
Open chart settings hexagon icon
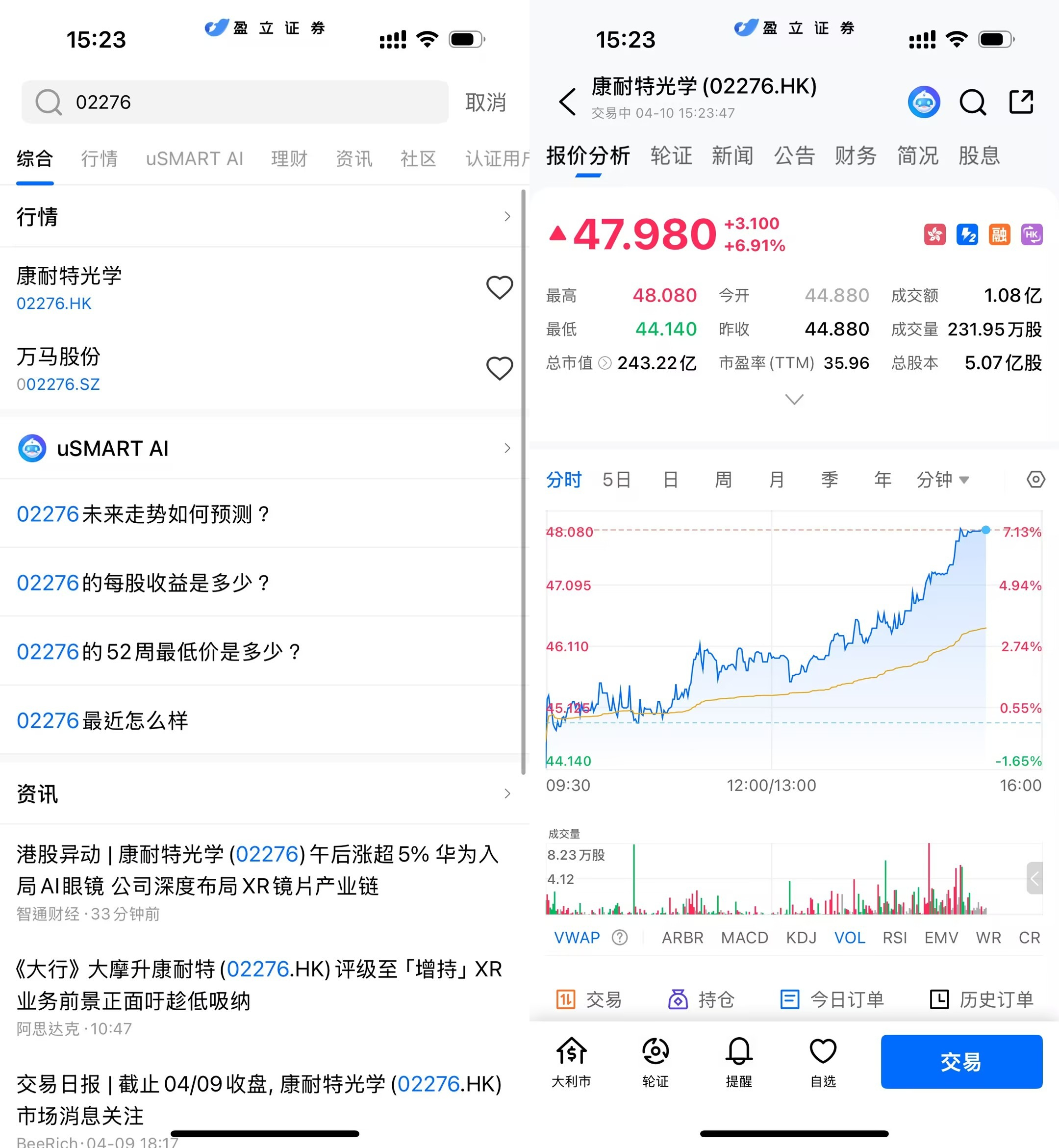click(x=1035, y=479)
